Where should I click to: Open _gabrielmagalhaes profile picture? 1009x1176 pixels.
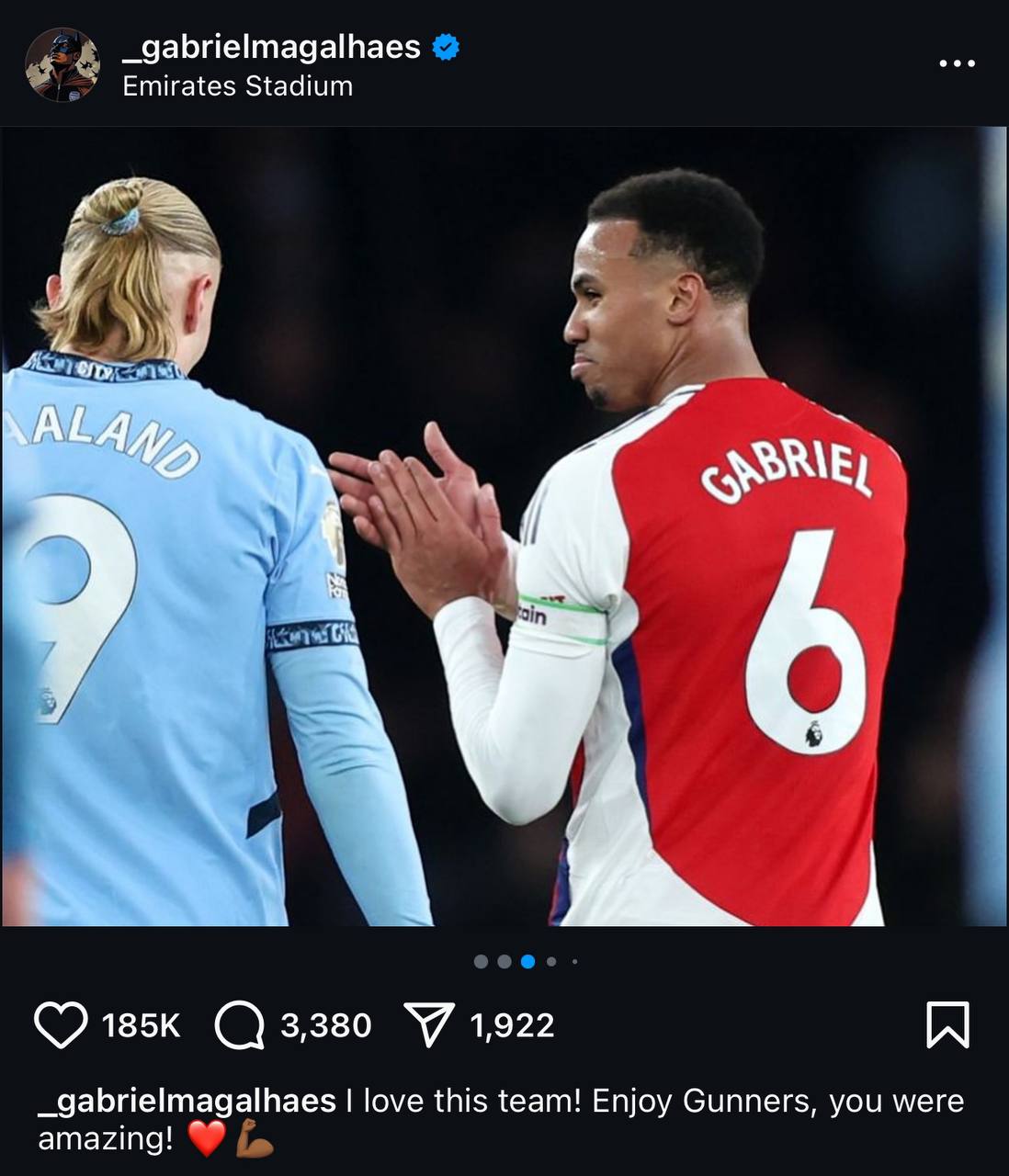click(x=62, y=64)
